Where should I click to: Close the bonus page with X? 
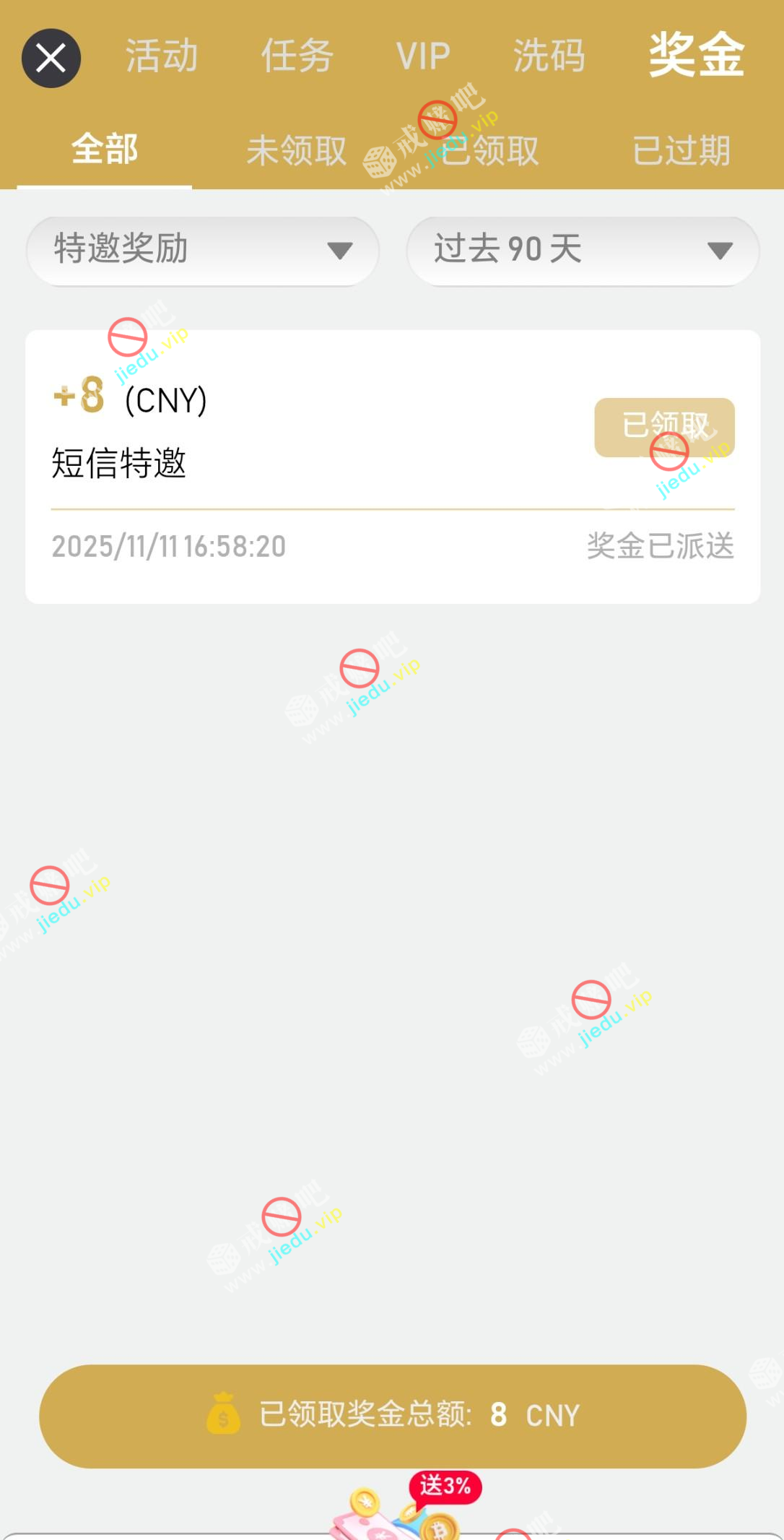click(x=51, y=59)
